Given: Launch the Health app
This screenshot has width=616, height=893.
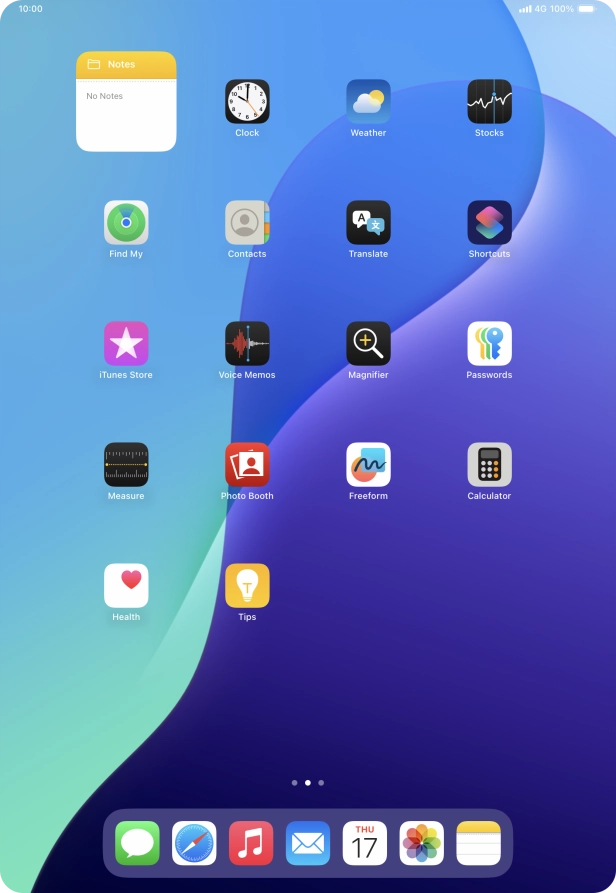Looking at the screenshot, I should 126,586.
